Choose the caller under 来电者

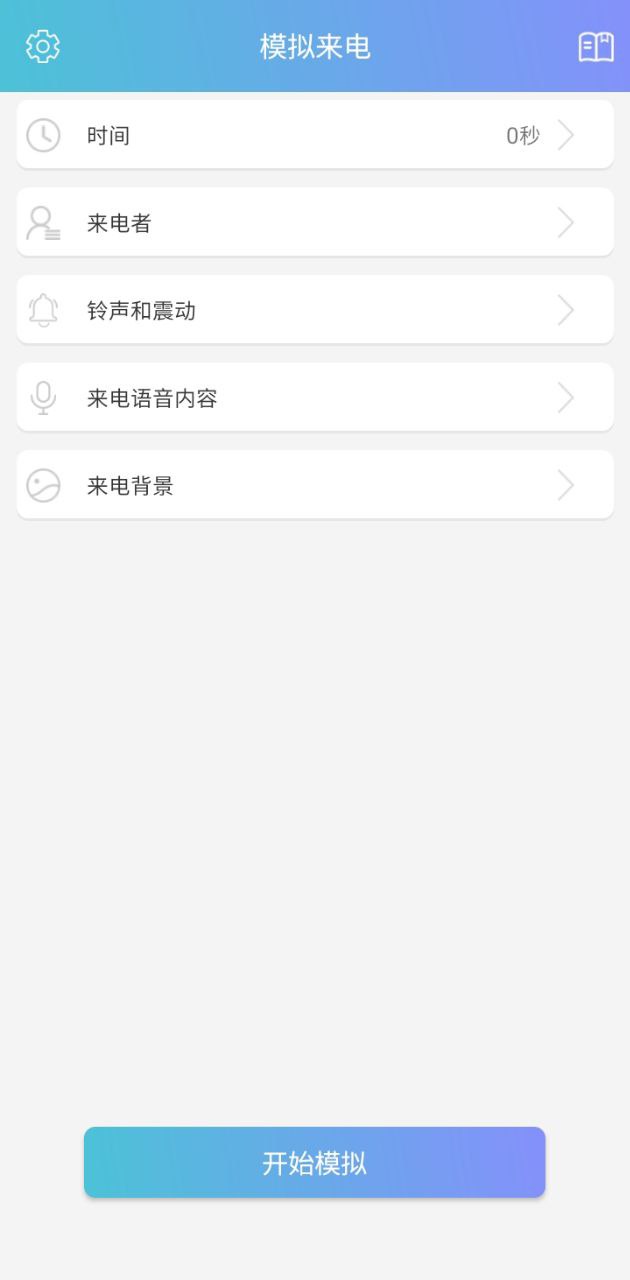[x=315, y=222]
